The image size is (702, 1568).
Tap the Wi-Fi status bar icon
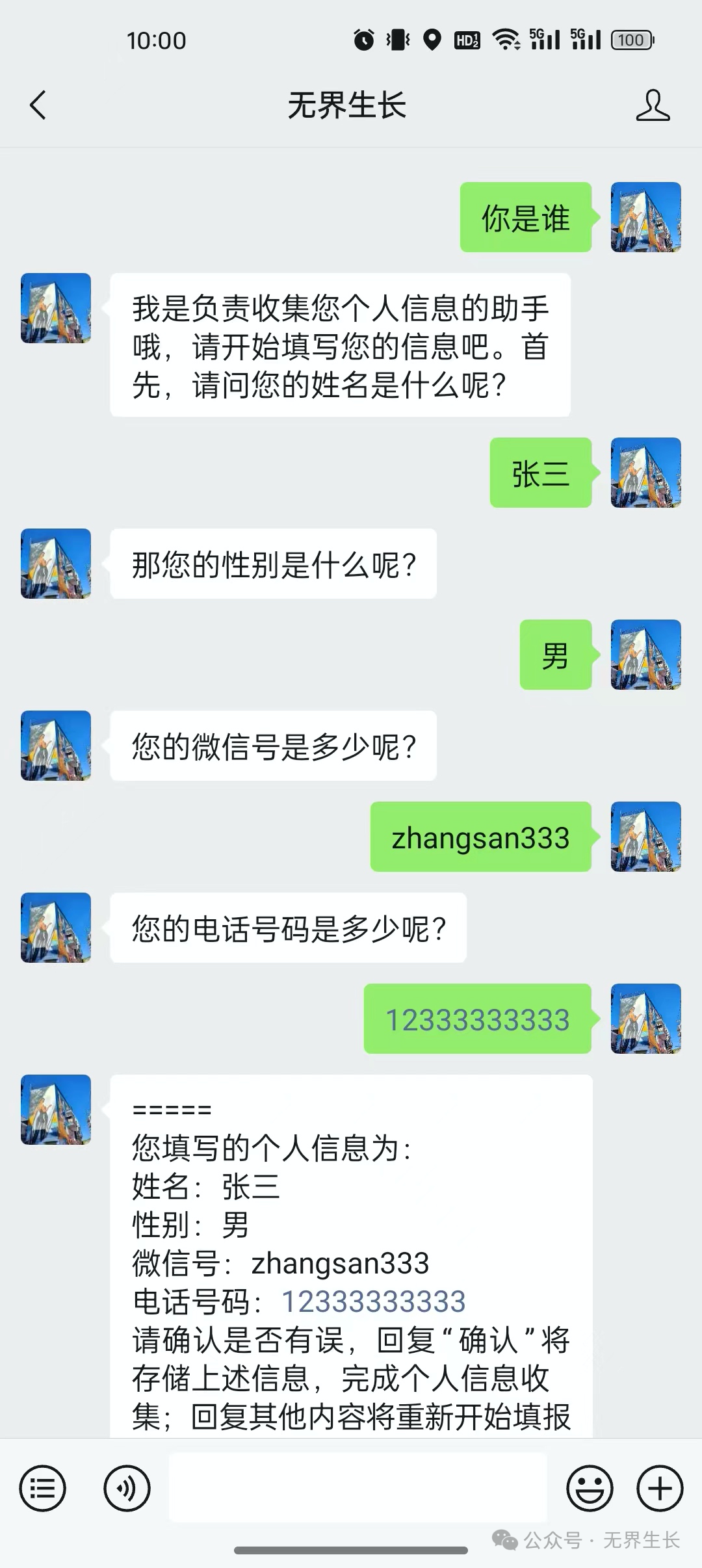coord(506,40)
